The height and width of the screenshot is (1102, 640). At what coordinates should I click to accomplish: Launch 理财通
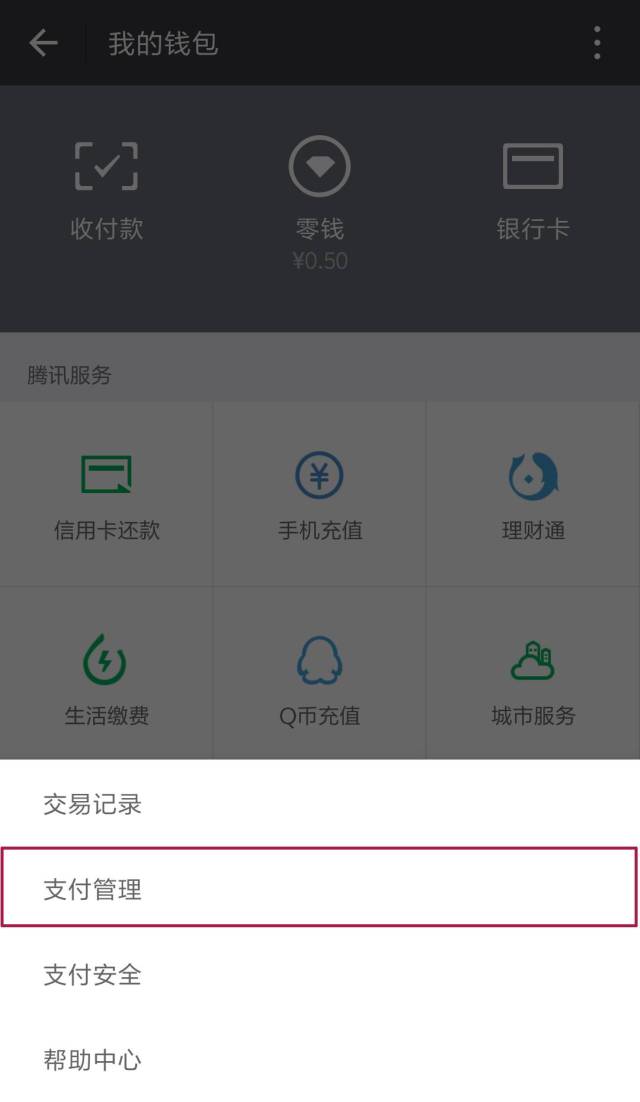pyautogui.click(x=533, y=495)
